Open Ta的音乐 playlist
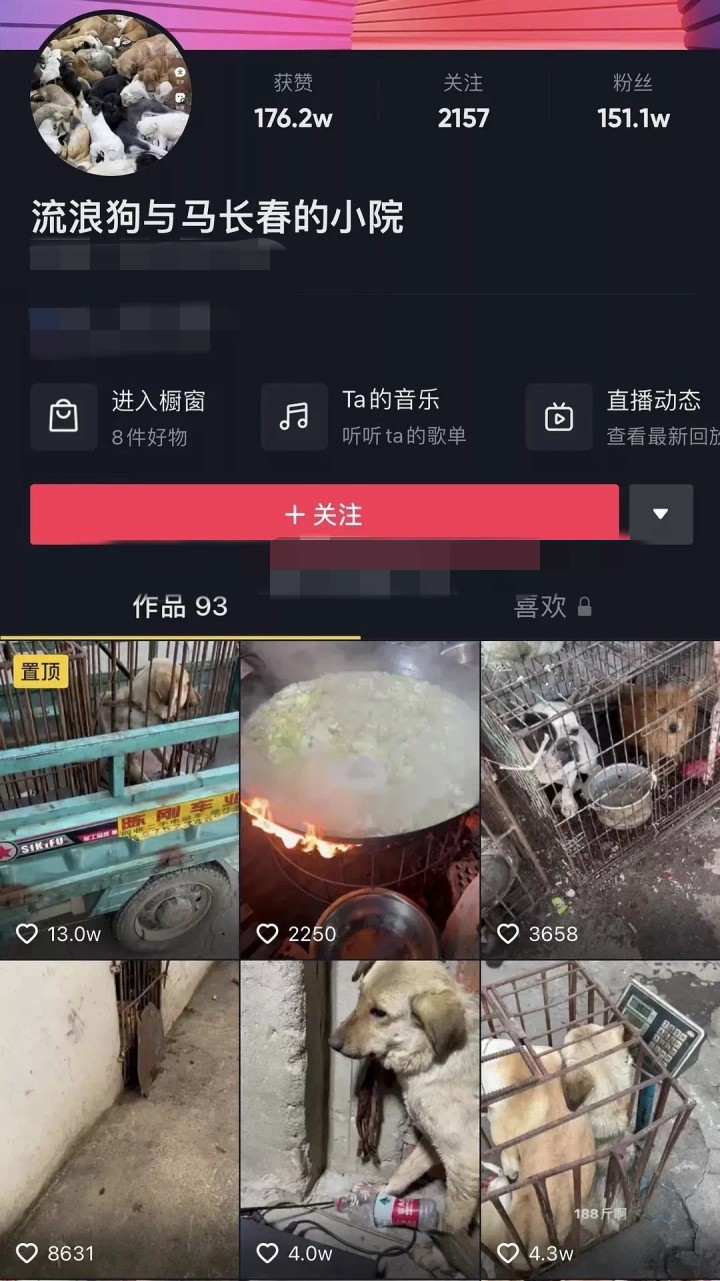This screenshot has width=720, height=1281. [x=365, y=417]
